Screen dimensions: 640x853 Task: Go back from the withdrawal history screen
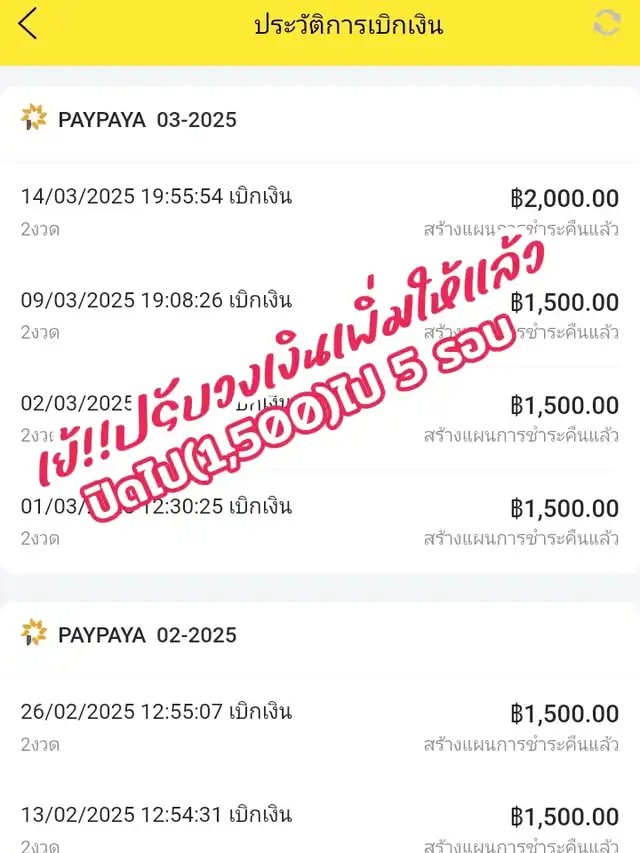[x=28, y=23]
